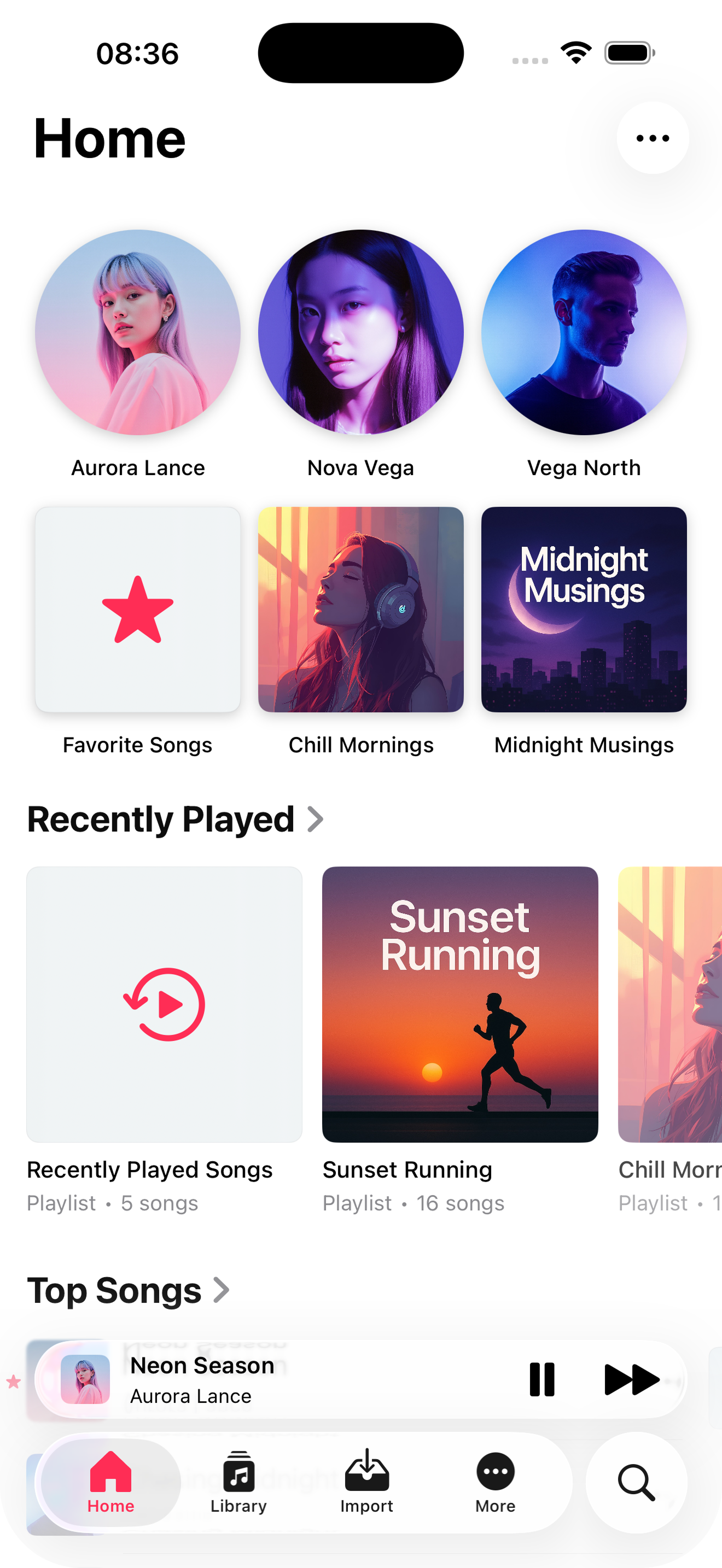Open the Favorite Songs playlist
Image resolution: width=722 pixels, height=1568 pixels.
(x=138, y=609)
